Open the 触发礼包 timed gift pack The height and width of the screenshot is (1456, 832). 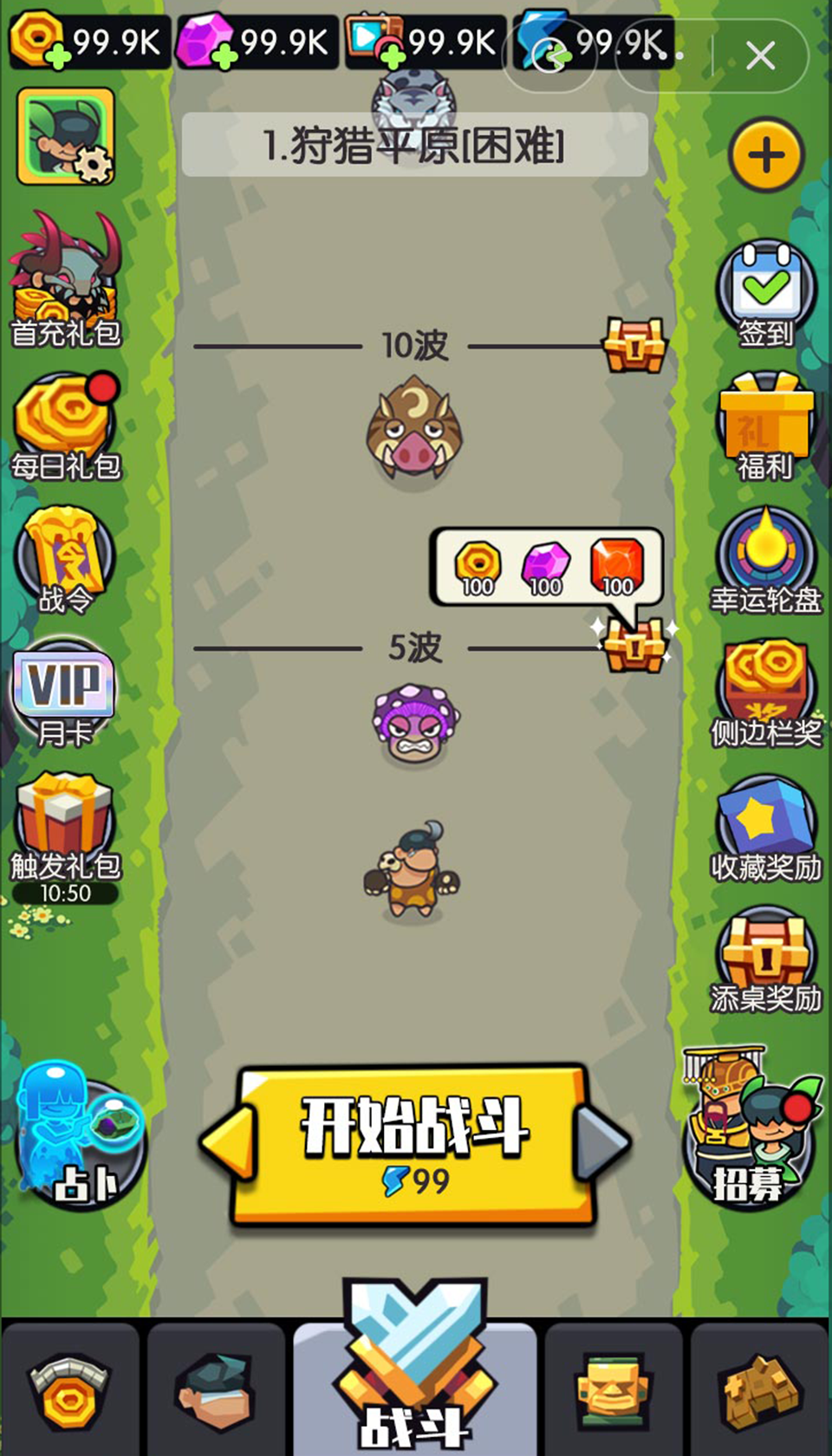pyautogui.click(x=66, y=828)
